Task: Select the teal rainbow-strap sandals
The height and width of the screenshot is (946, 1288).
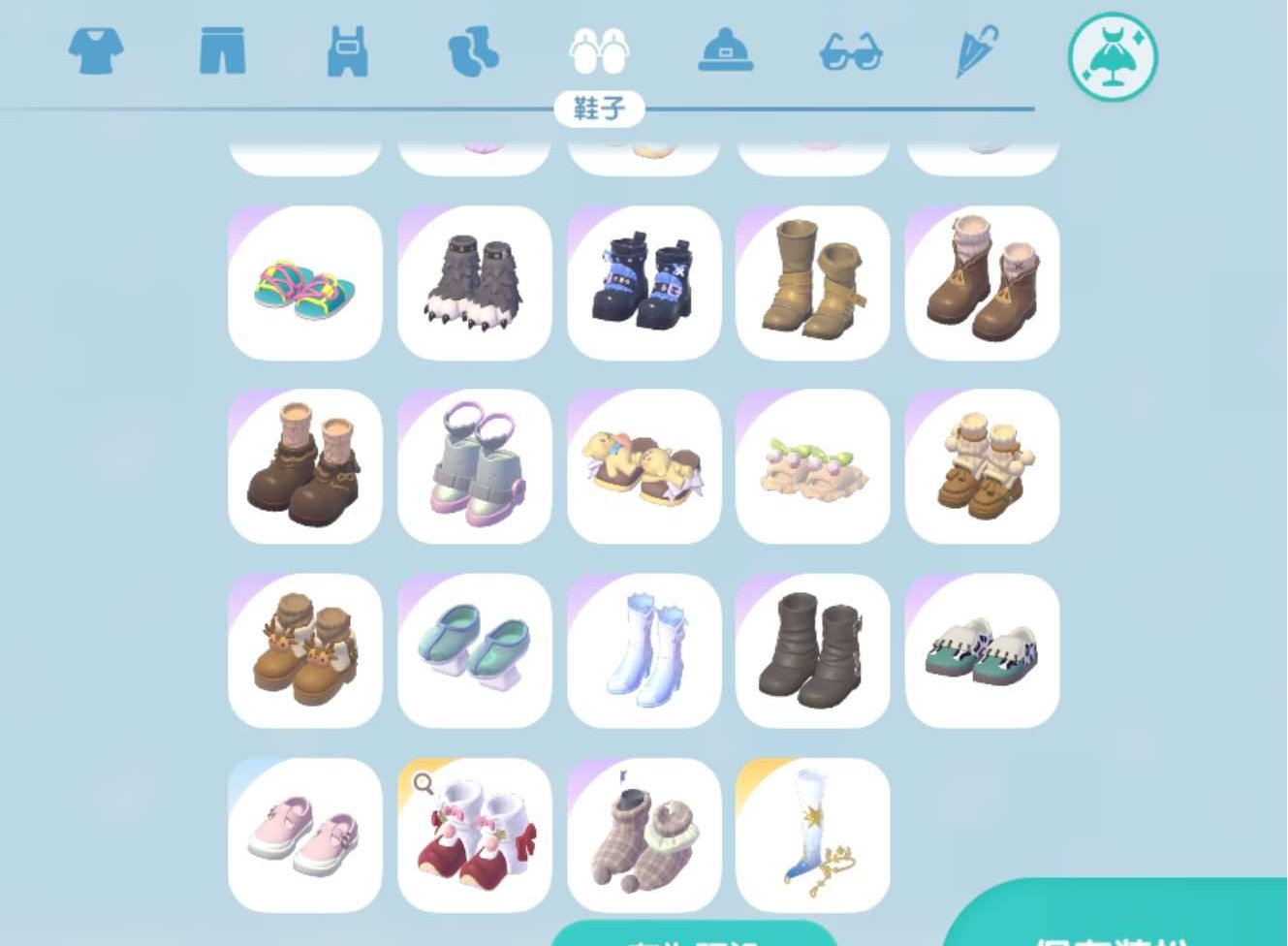Action: (305, 283)
